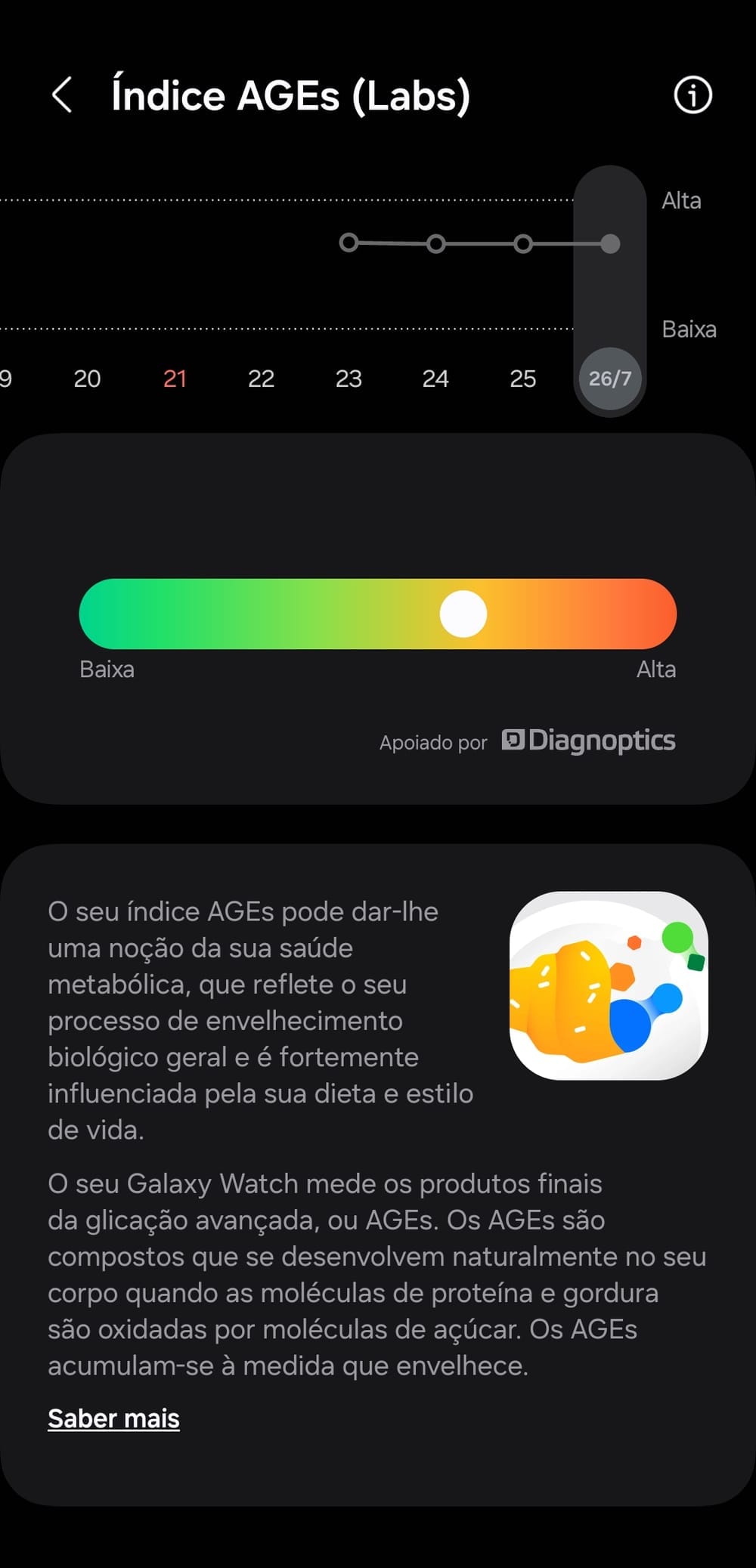756x1568 pixels.
Task: Tap the selected 26/7 date marker
Action: click(610, 379)
